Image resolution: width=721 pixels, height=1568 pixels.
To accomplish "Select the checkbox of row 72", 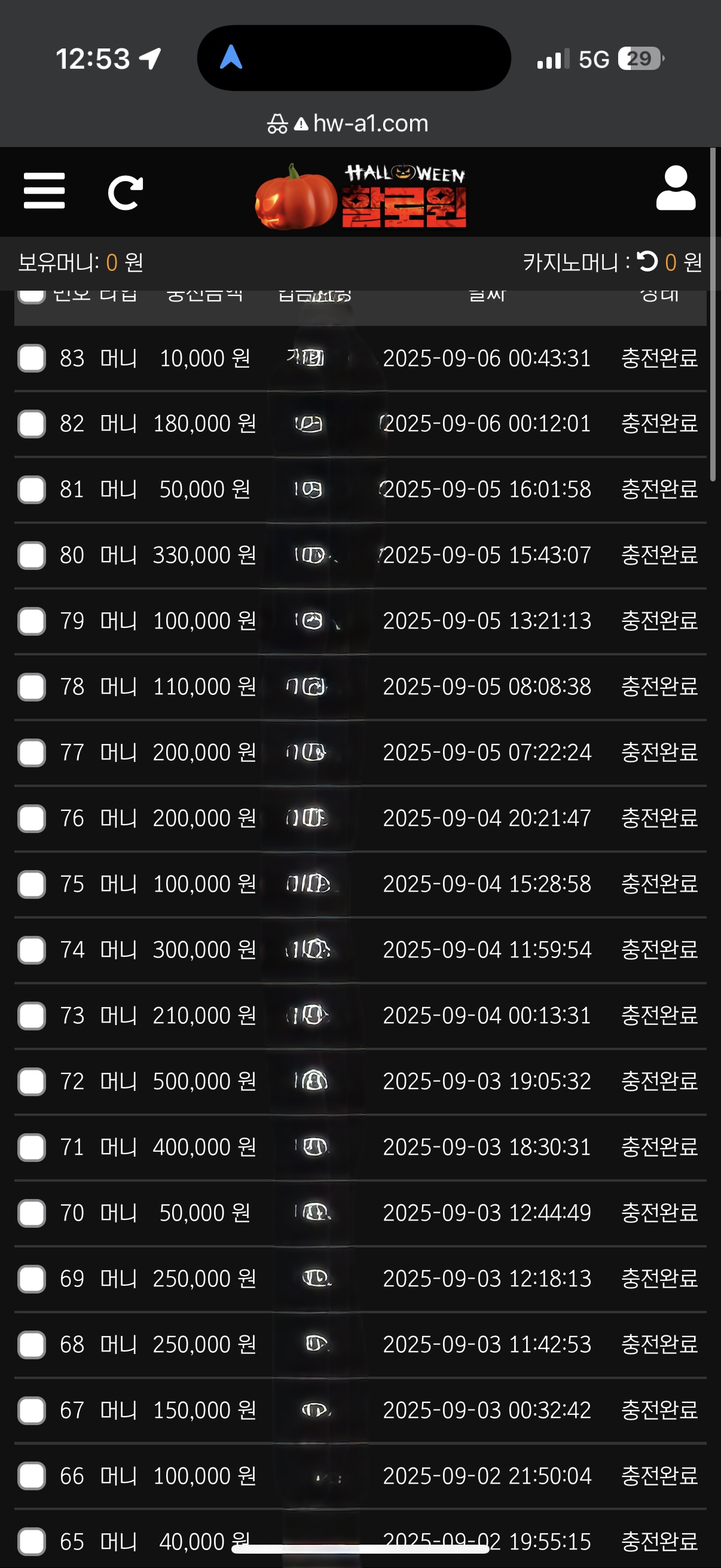I will pos(32,1082).
